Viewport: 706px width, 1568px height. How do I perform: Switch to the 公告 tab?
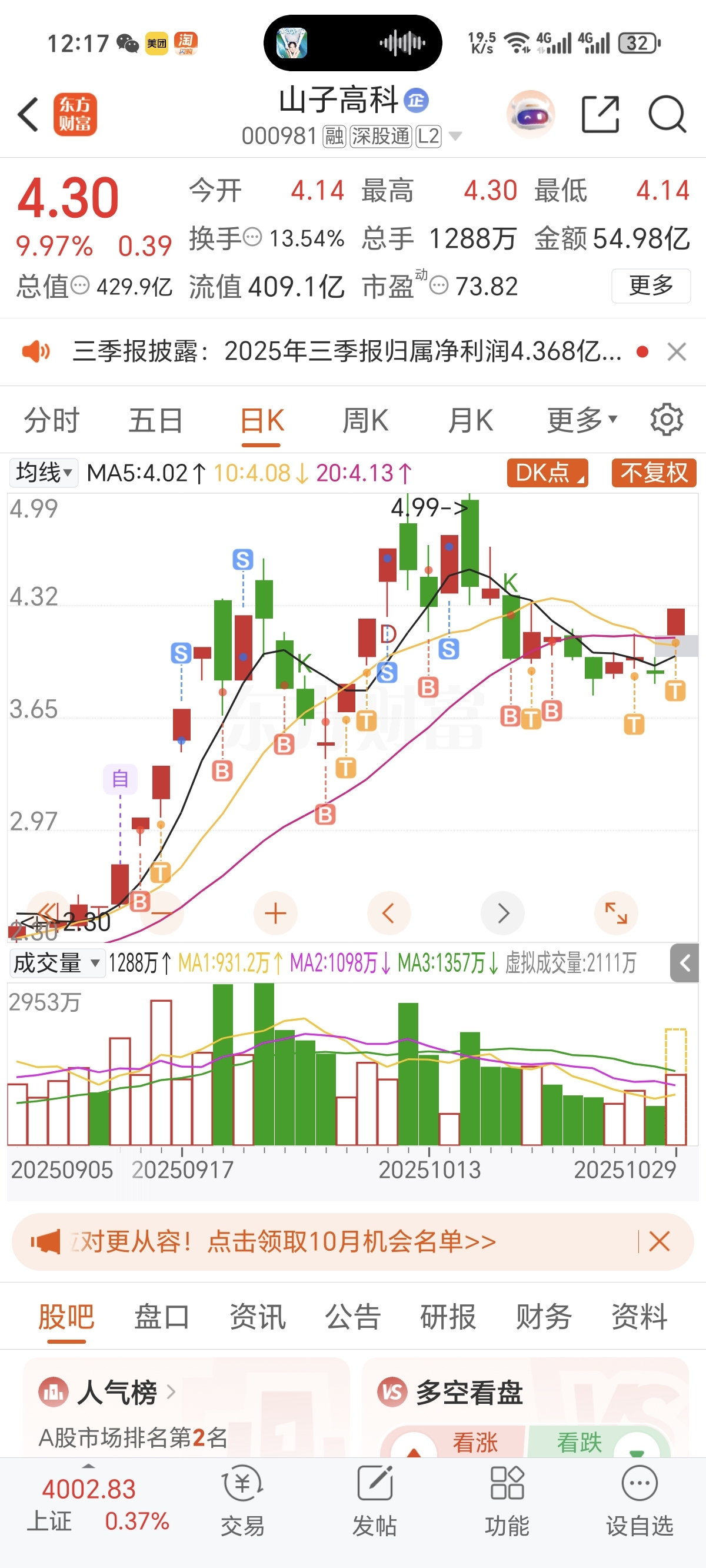[x=352, y=1317]
